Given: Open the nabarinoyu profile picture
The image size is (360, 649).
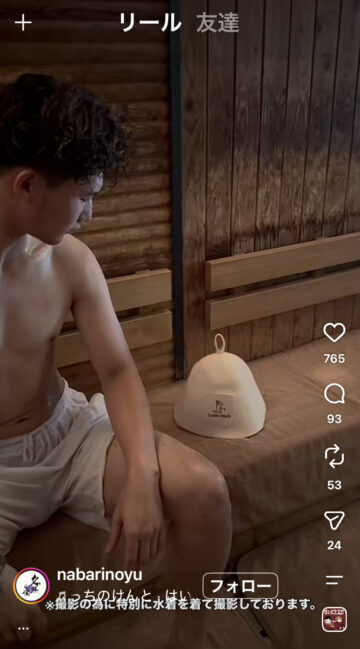Looking at the screenshot, I should (31, 586).
